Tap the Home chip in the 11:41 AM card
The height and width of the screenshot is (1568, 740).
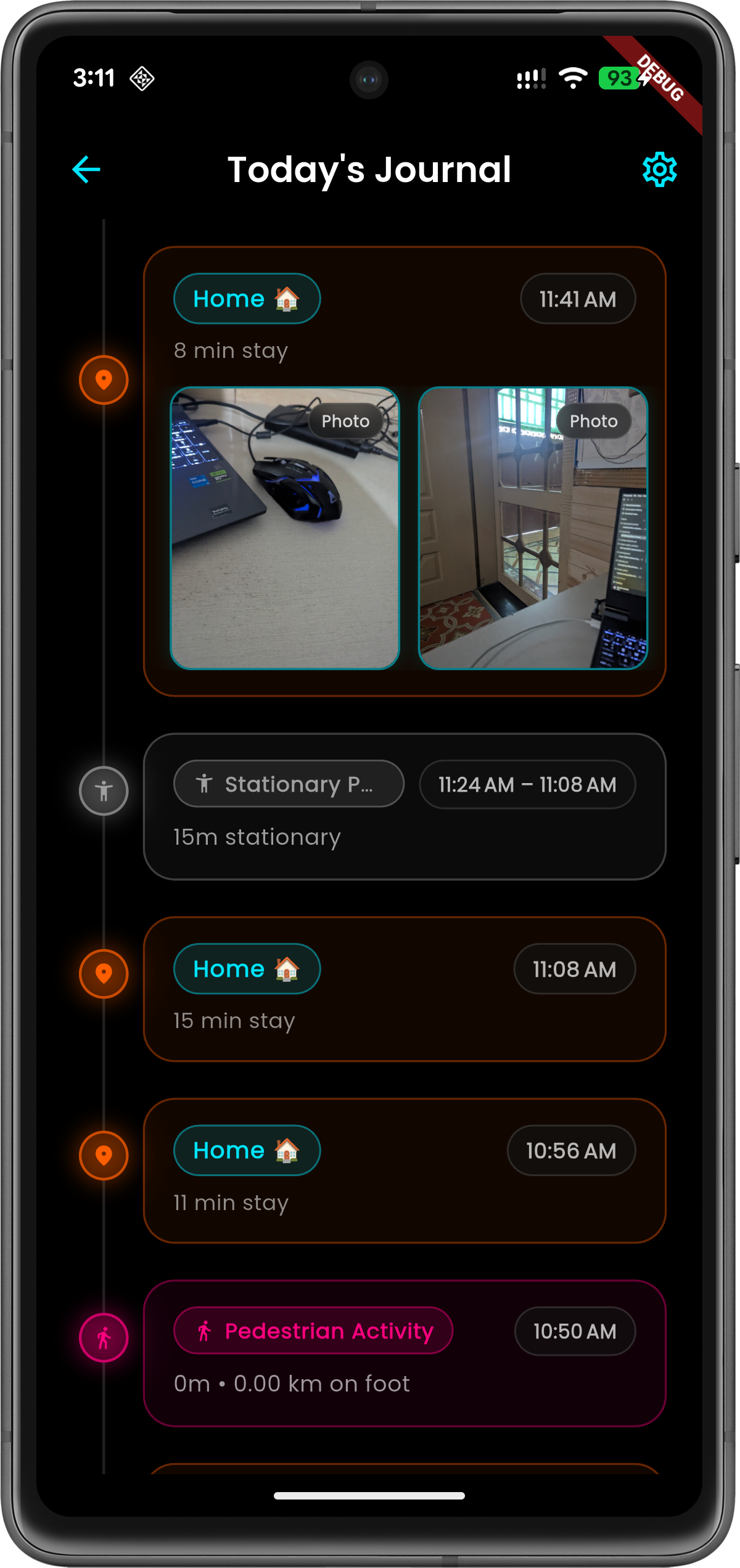247,299
